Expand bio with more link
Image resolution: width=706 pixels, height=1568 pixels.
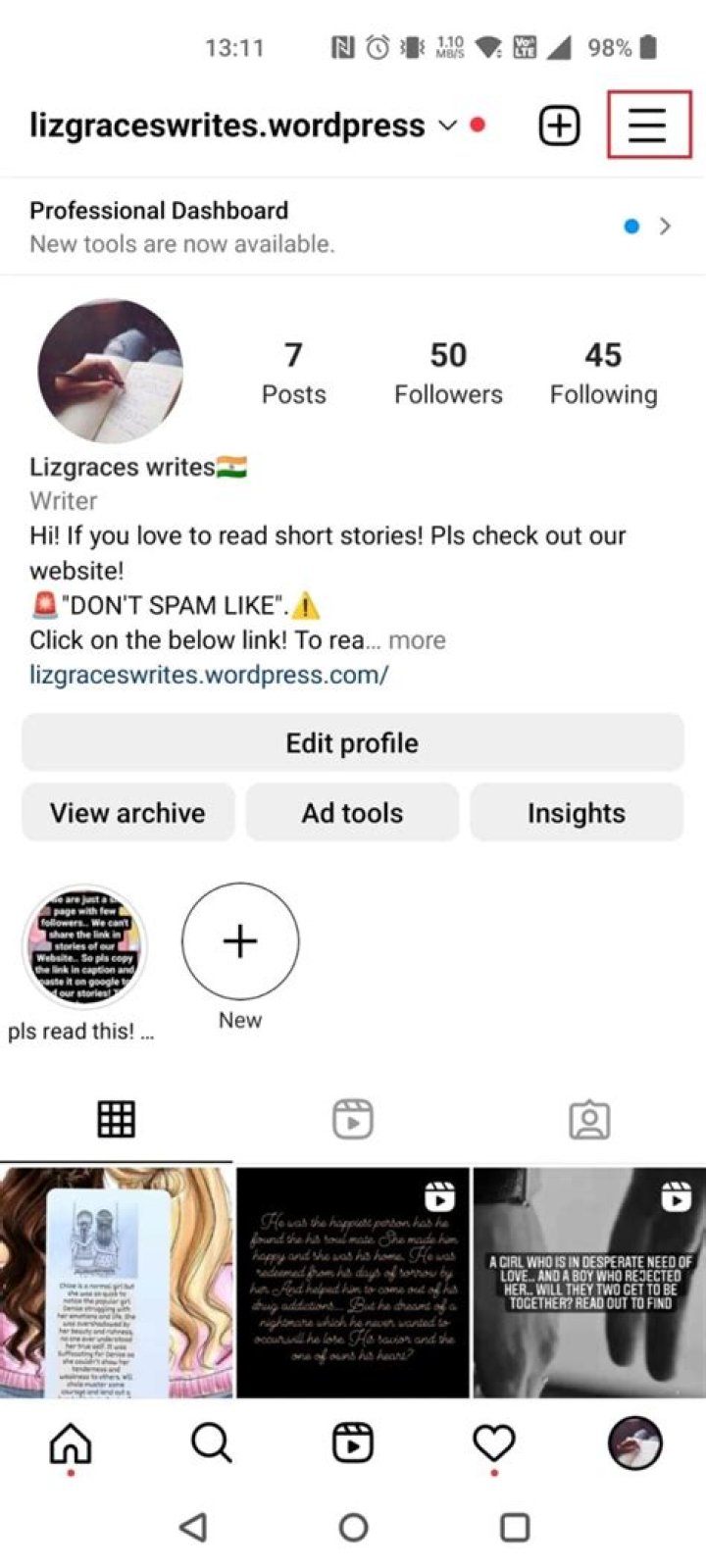pos(417,640)
